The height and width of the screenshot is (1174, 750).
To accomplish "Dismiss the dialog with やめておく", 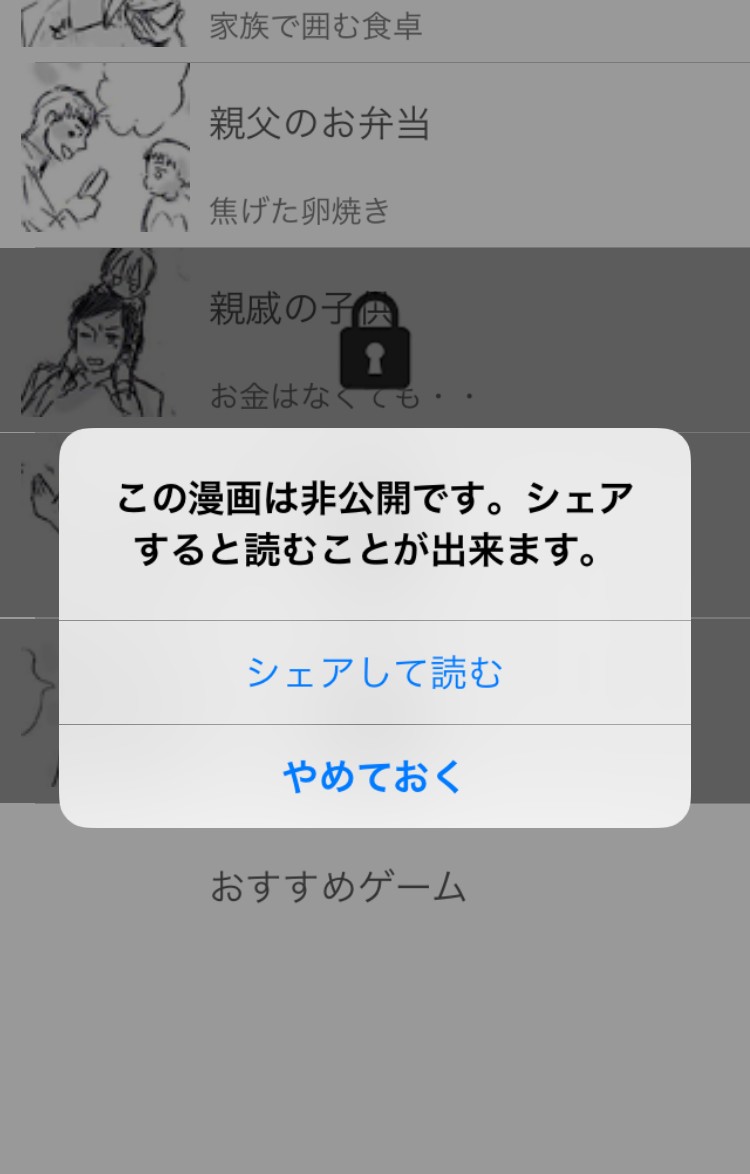I will tap(374, 776).
